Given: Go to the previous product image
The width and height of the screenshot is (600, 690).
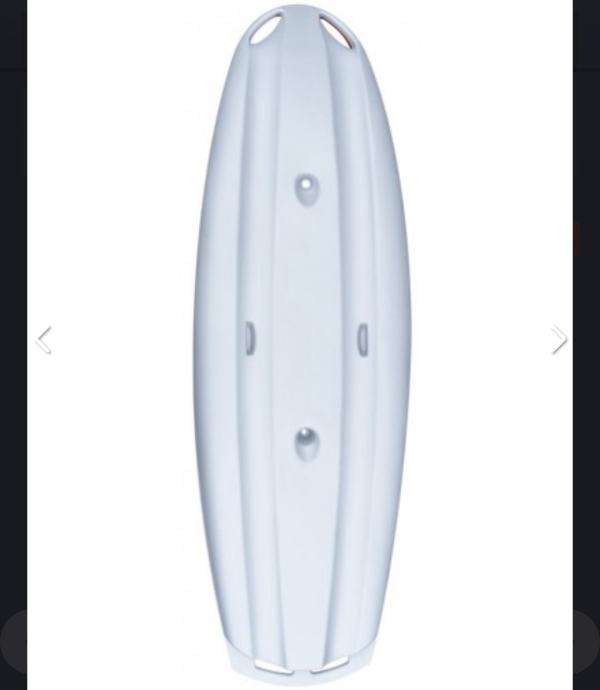Looking at the screenshot, I should (44, 340).
